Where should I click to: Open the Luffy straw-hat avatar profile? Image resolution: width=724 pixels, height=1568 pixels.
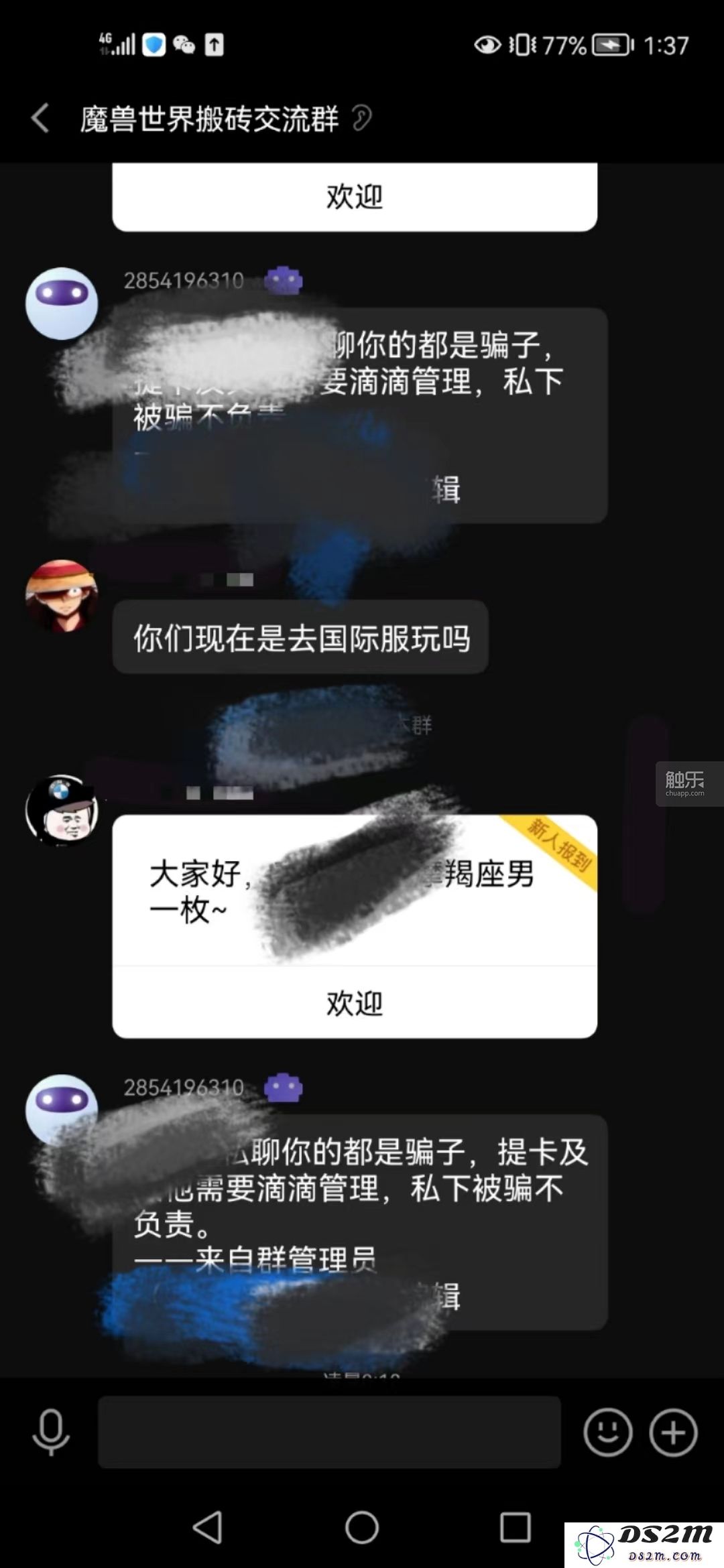click(x=62, y=596)
